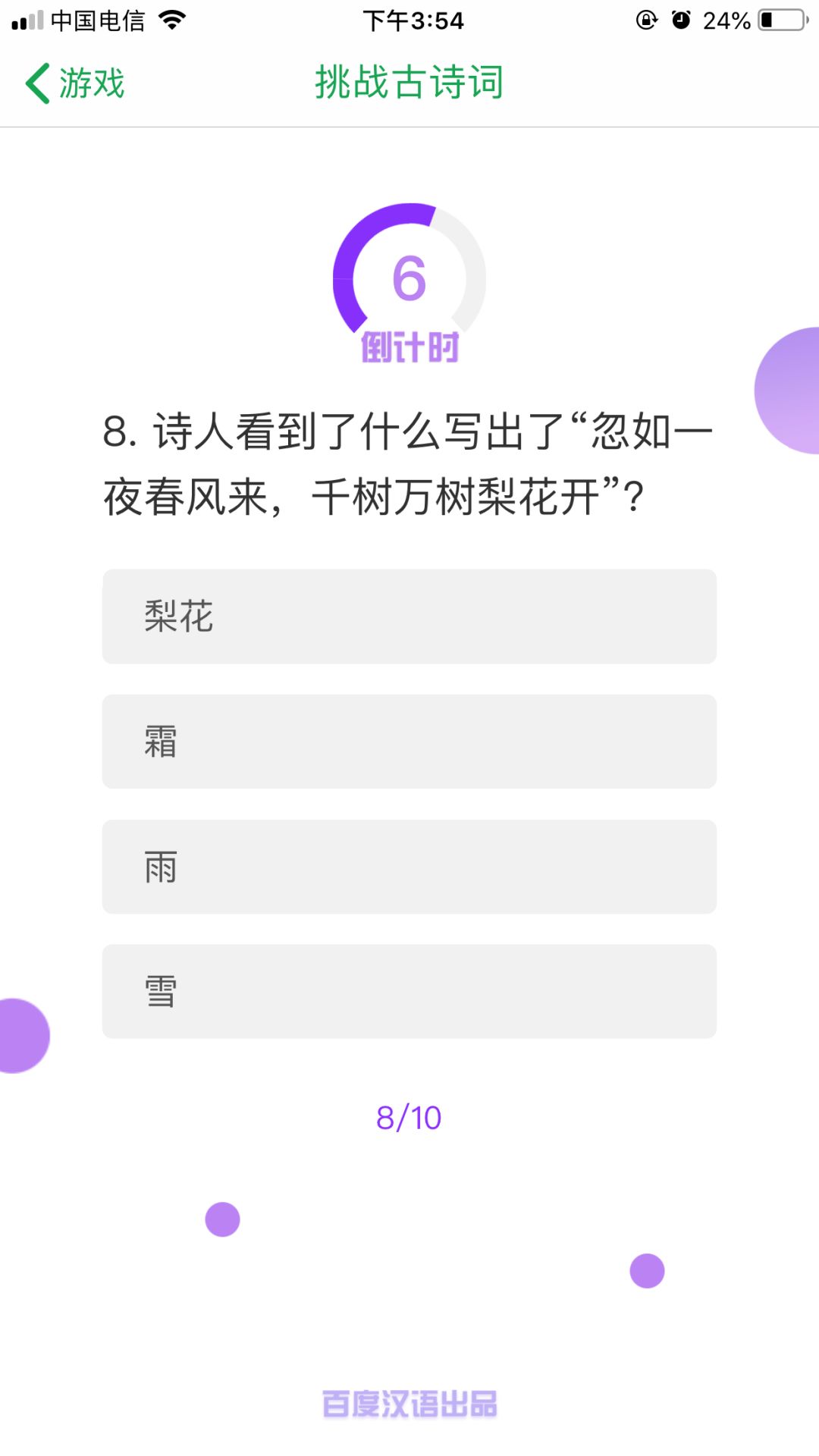Tap the back chevron arrow icon
Screen dimensions: 819x1456
point(36,83)
